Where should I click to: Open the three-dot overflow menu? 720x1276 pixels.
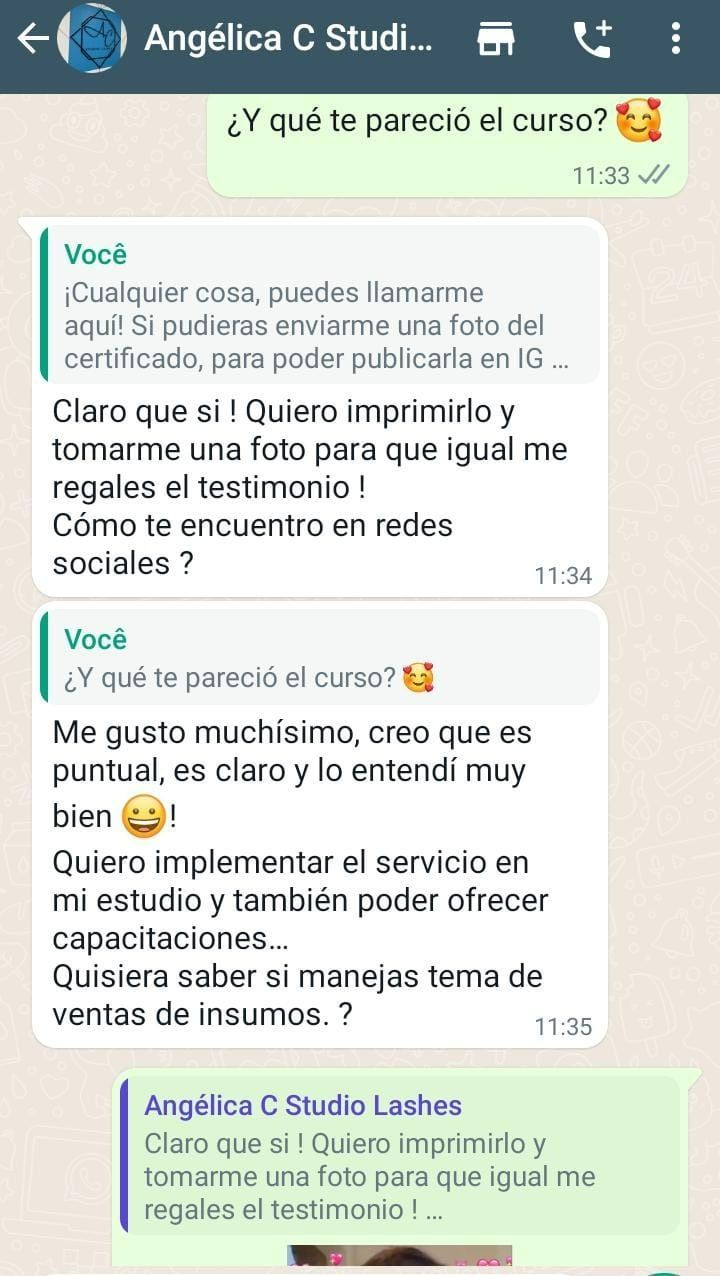[x=676, y=39]
